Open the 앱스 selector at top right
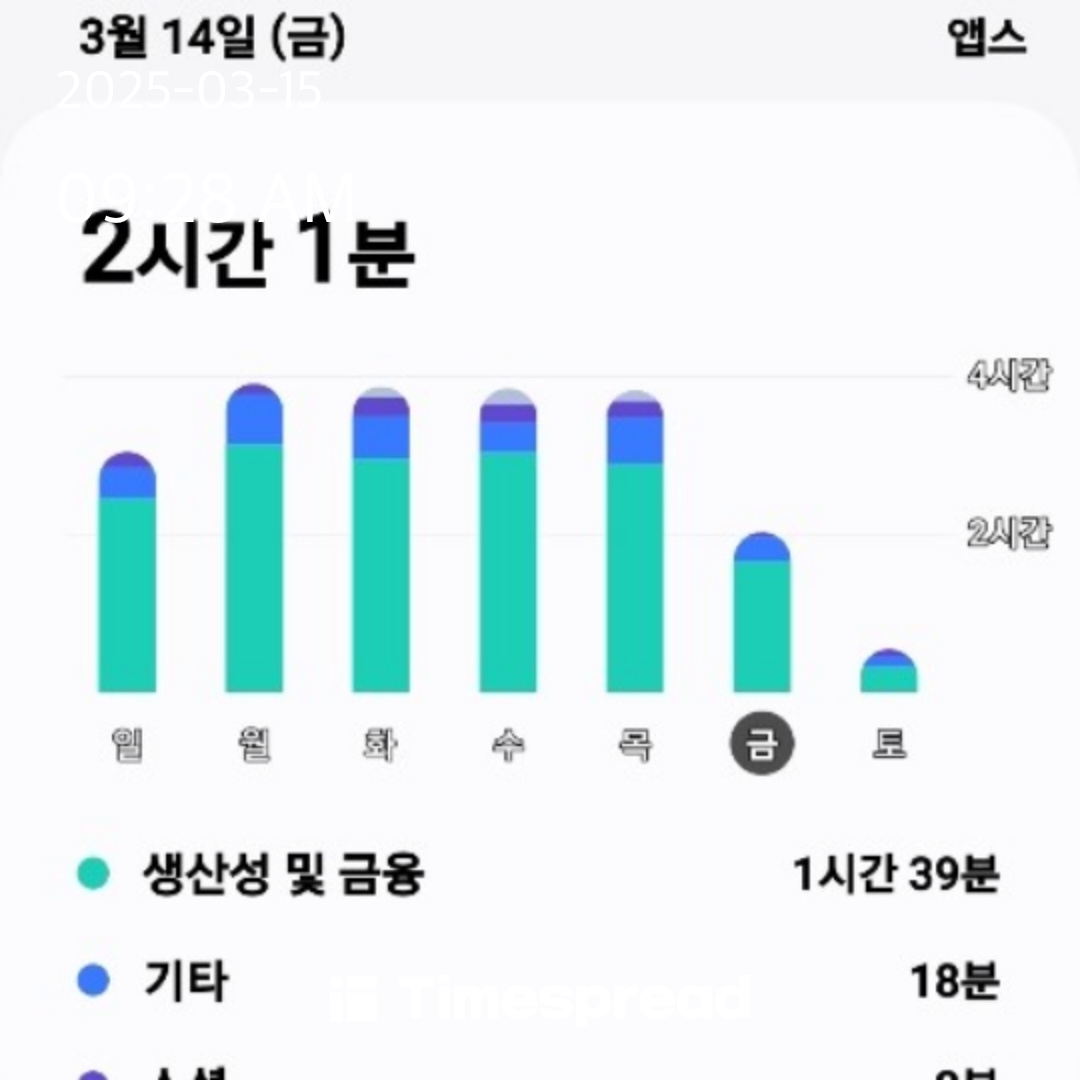The image size is (1080, 1080). tap(986, 37)
